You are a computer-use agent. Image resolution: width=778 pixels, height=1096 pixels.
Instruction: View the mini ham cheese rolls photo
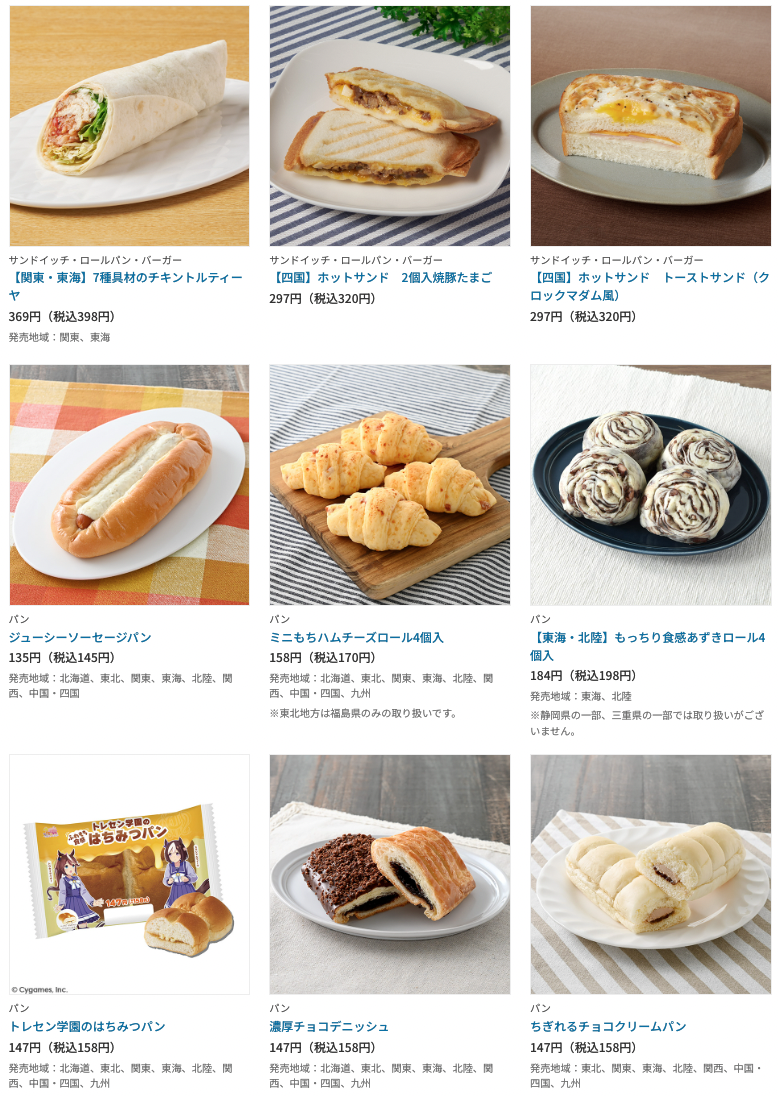pos(390,485)
